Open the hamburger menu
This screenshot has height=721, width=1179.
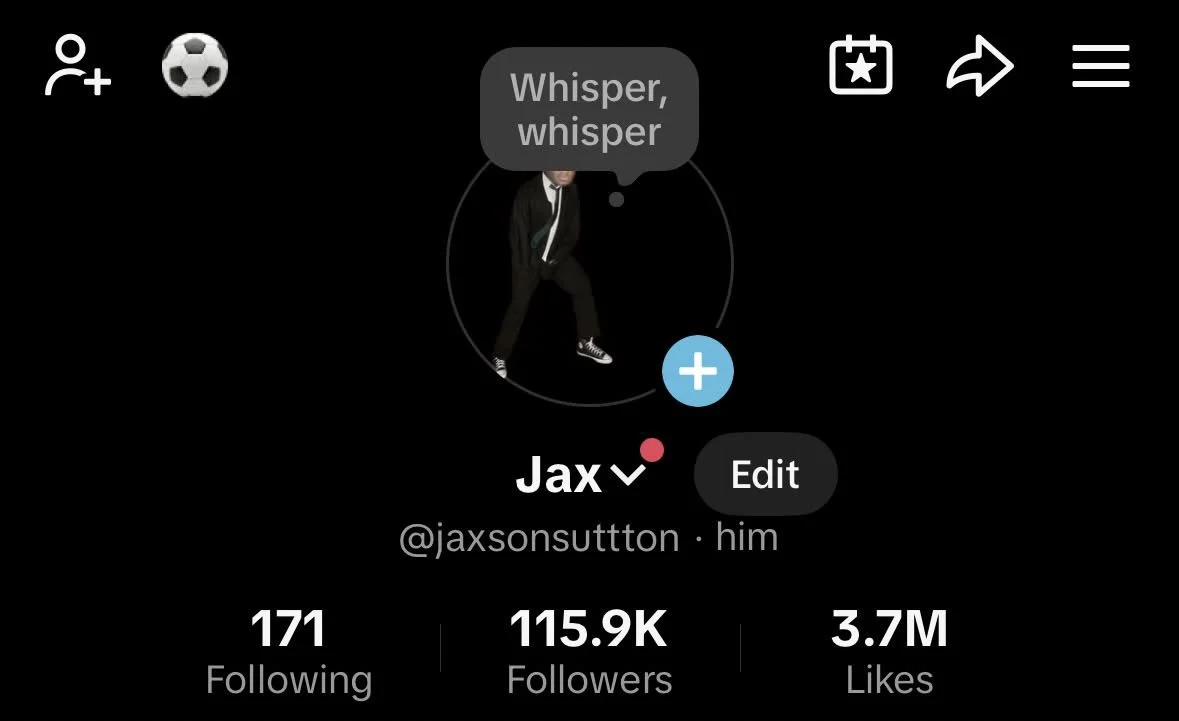(1100, 66)
